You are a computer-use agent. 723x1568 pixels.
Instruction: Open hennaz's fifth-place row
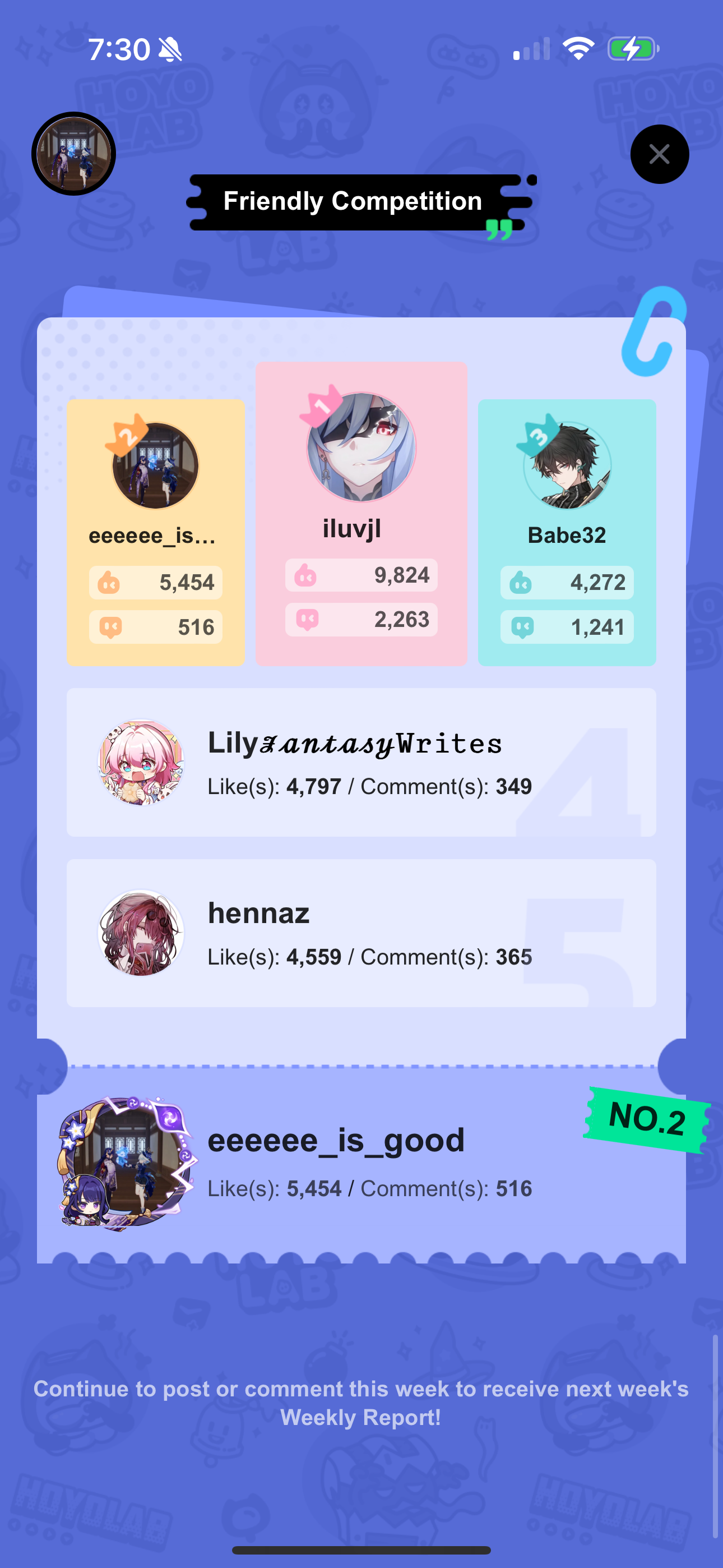[x=361, y=933]
